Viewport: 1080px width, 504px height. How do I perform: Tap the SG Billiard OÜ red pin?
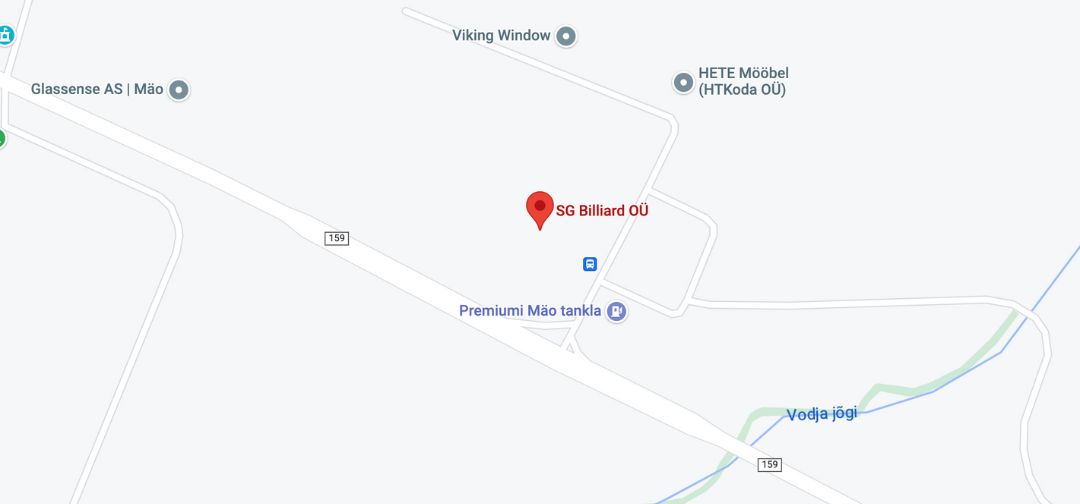tap(540, 209)
